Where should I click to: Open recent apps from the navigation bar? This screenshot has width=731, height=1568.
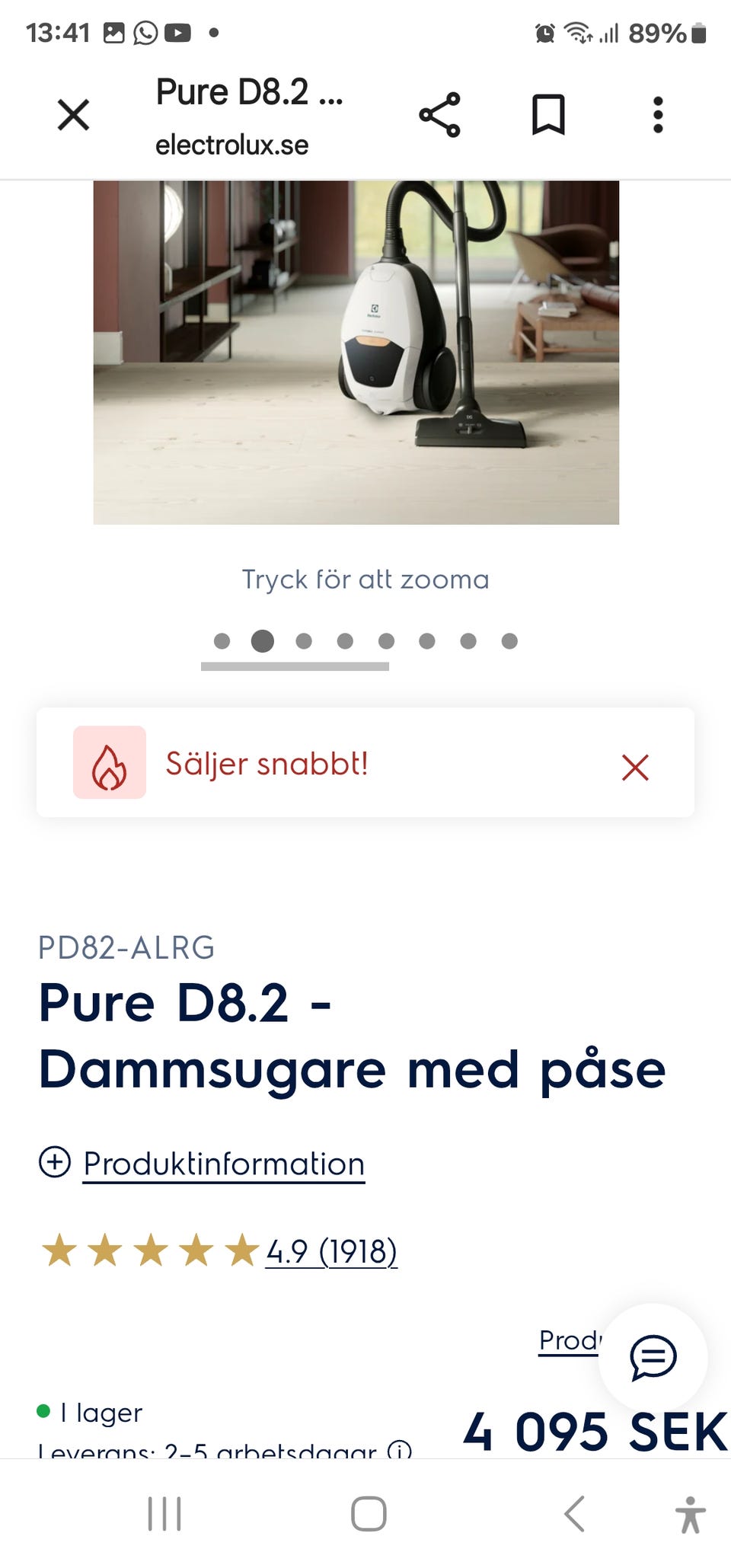click(164, 1514)
